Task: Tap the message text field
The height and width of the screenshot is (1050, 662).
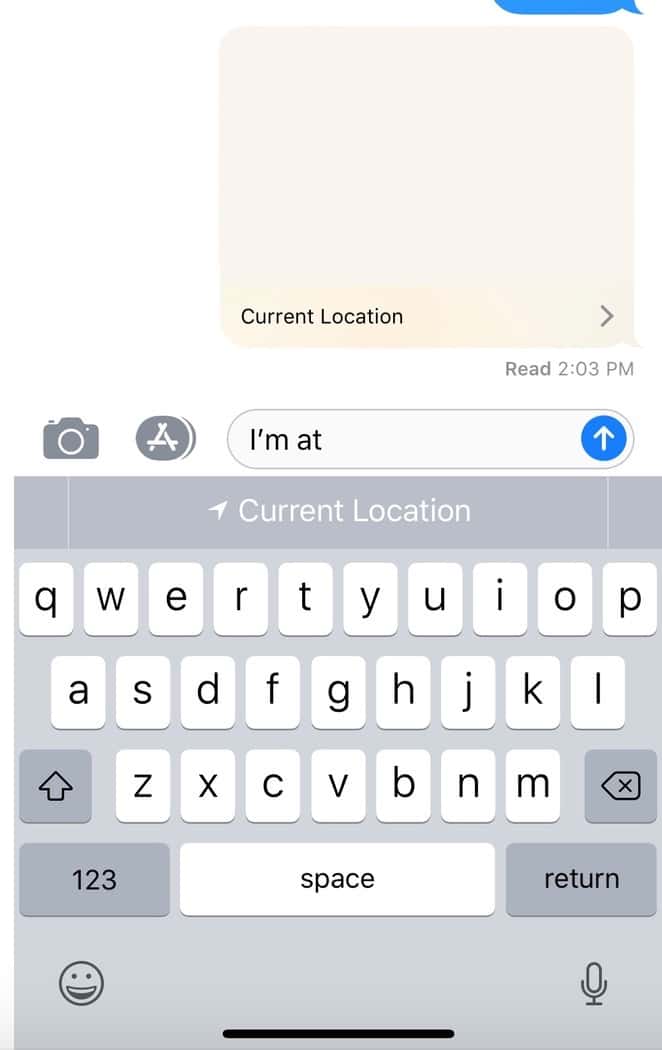Action: 400,439
